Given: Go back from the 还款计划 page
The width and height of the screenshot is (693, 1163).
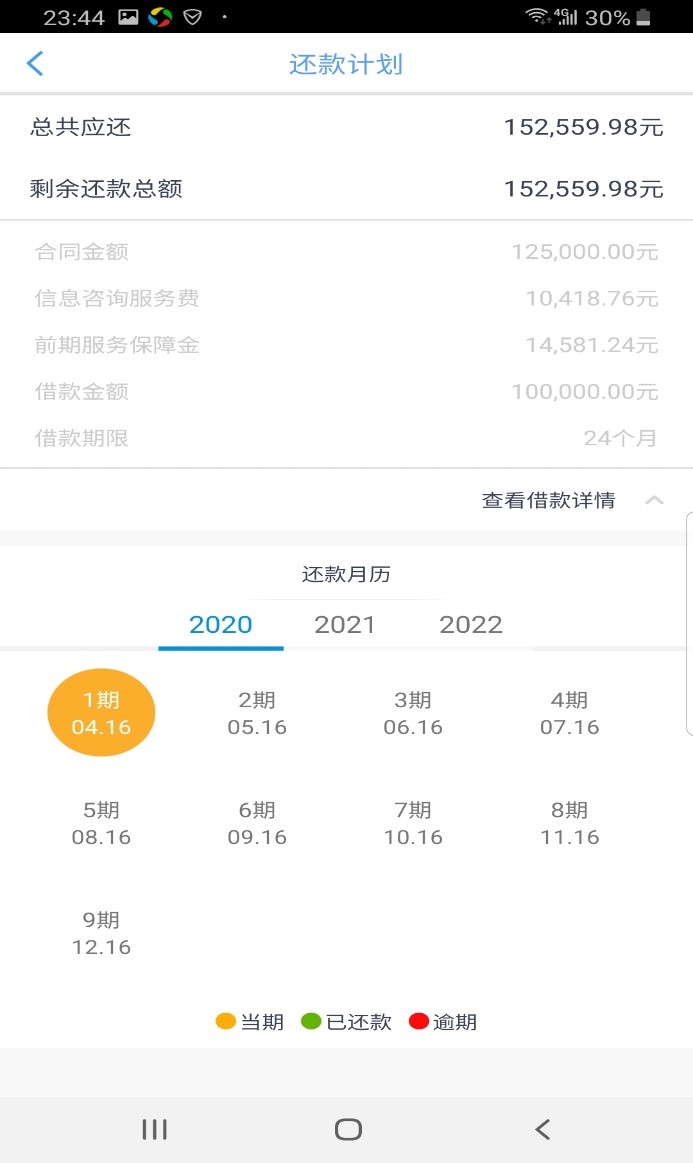Looking at the screenshot, I should coord(35,64).
